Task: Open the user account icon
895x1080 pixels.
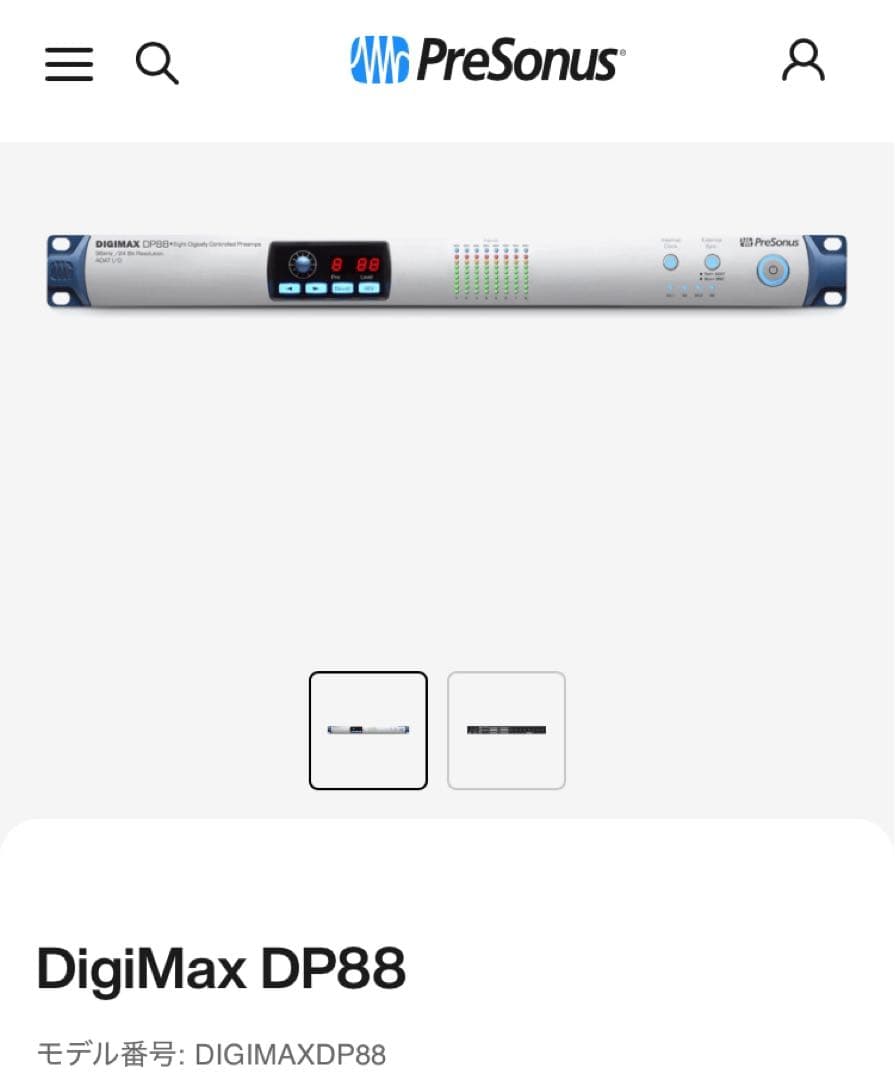Action: click(803, 62)
